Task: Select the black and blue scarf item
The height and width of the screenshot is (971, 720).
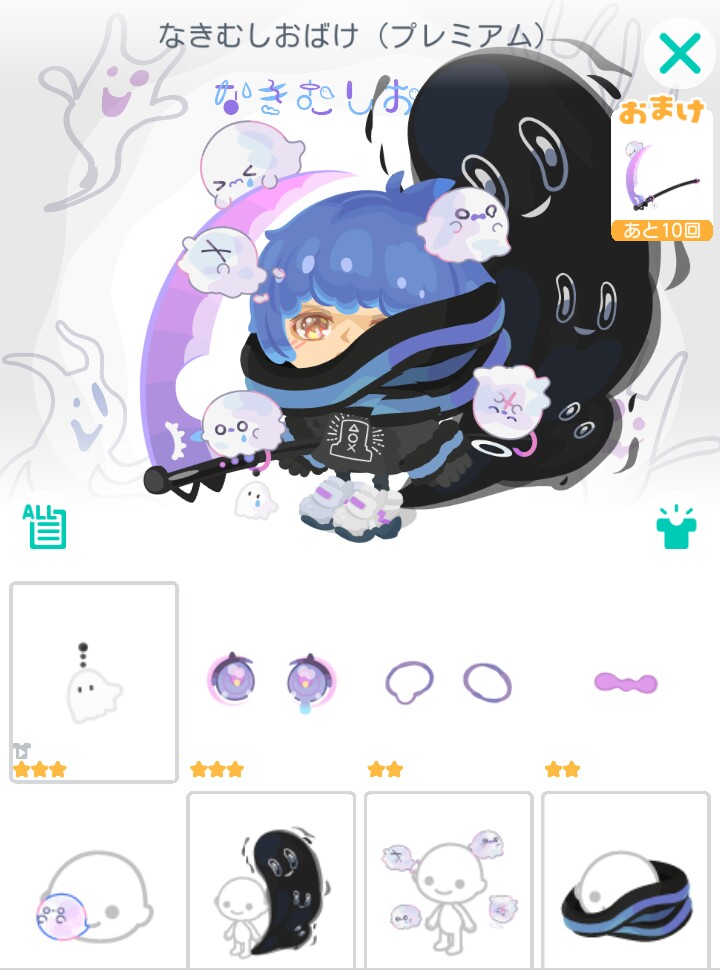Action: [626, 882]
